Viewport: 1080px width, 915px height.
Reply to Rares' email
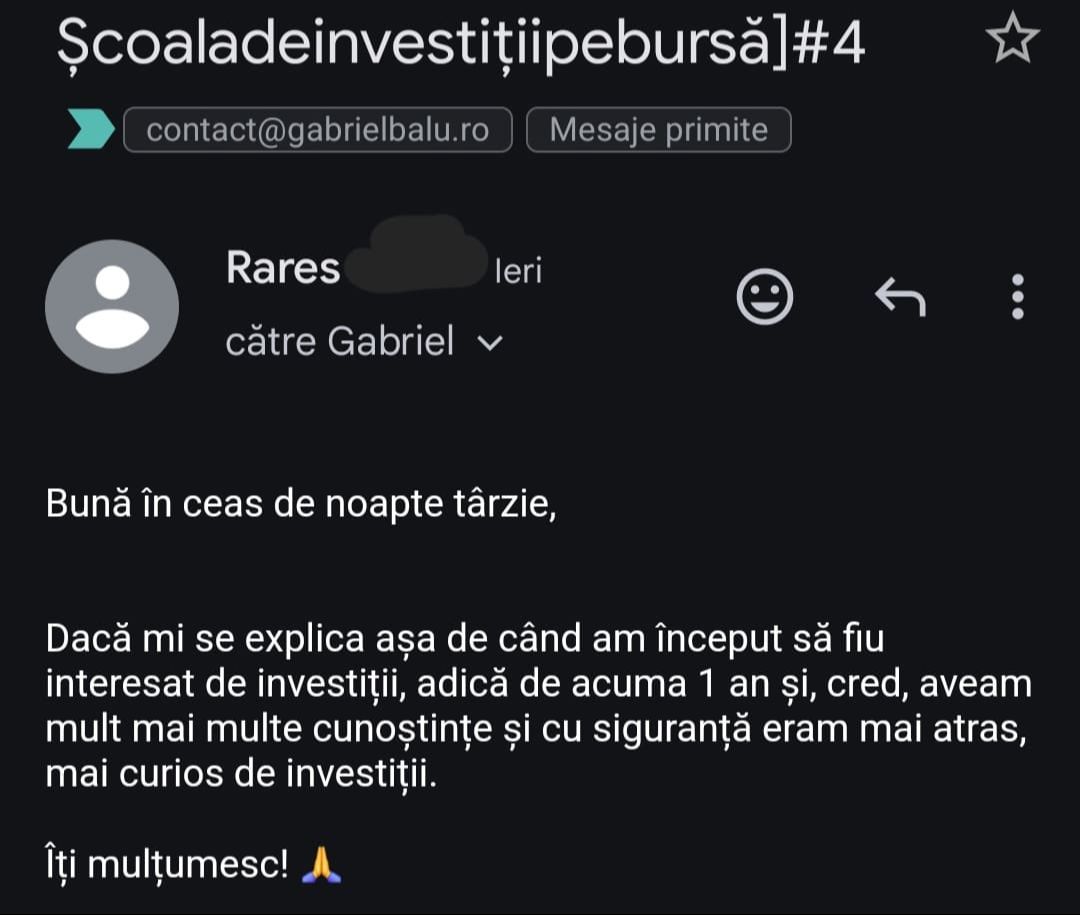[x=900, y=297]
